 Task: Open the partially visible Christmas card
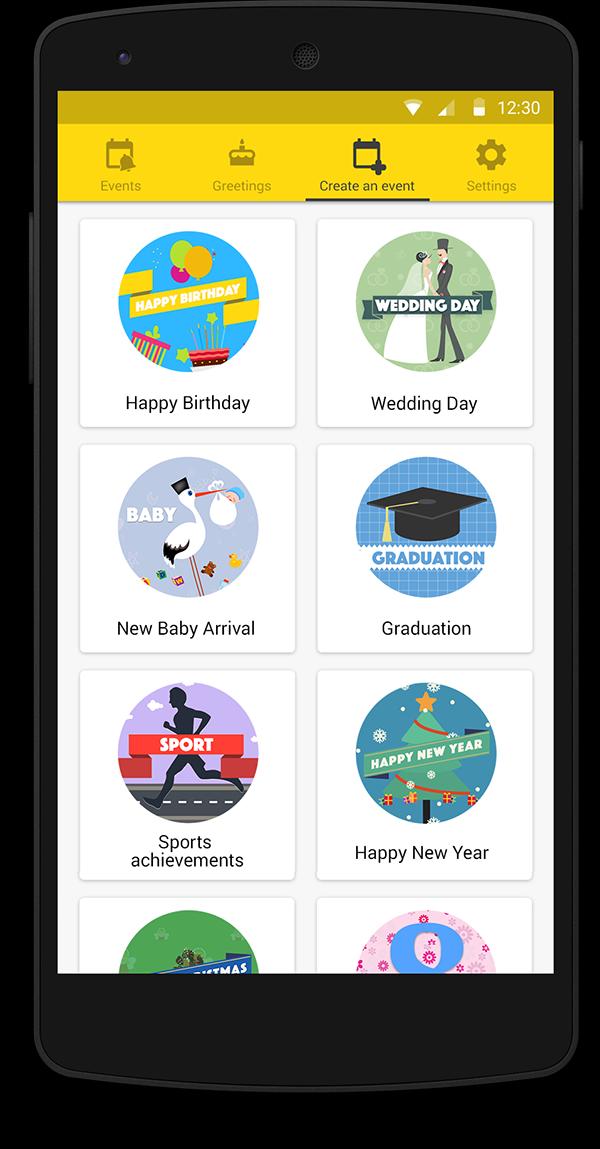tap(187, 940)
